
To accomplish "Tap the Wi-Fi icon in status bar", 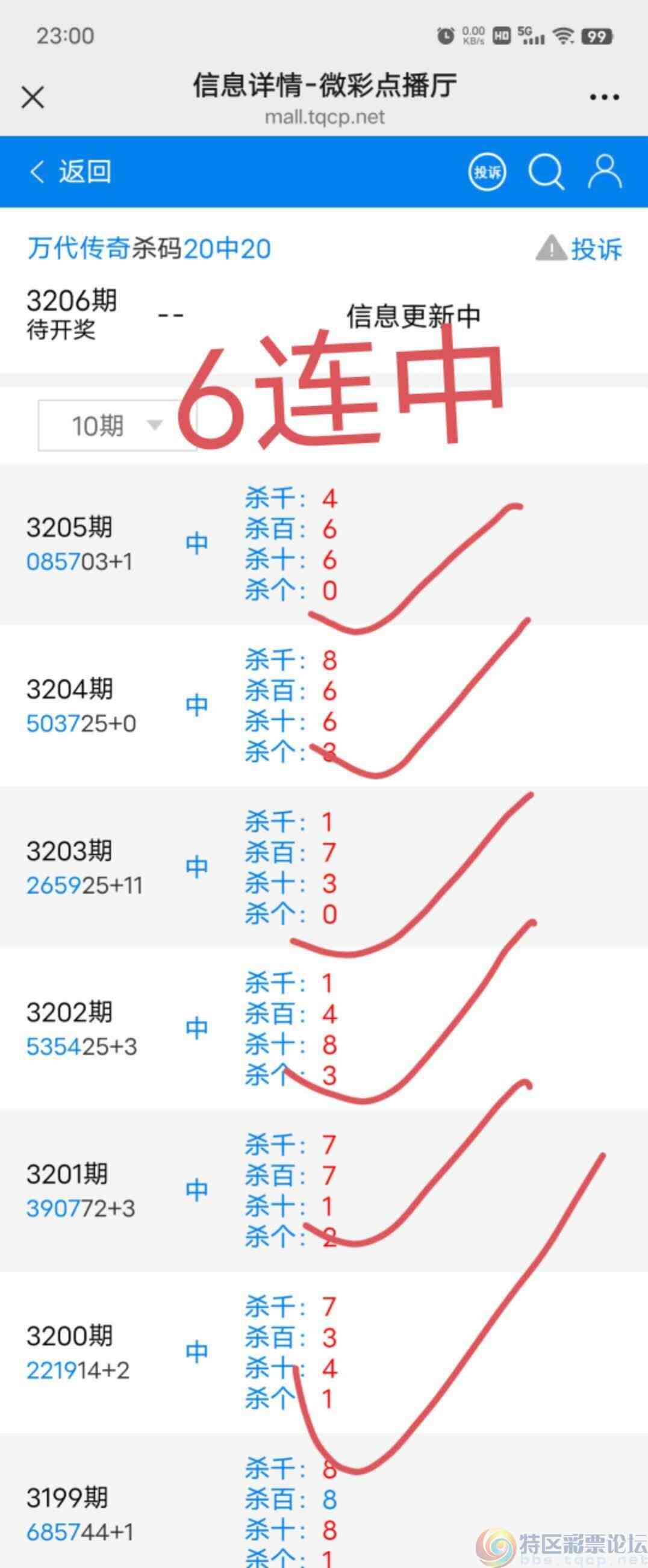I will pos(563,37).
